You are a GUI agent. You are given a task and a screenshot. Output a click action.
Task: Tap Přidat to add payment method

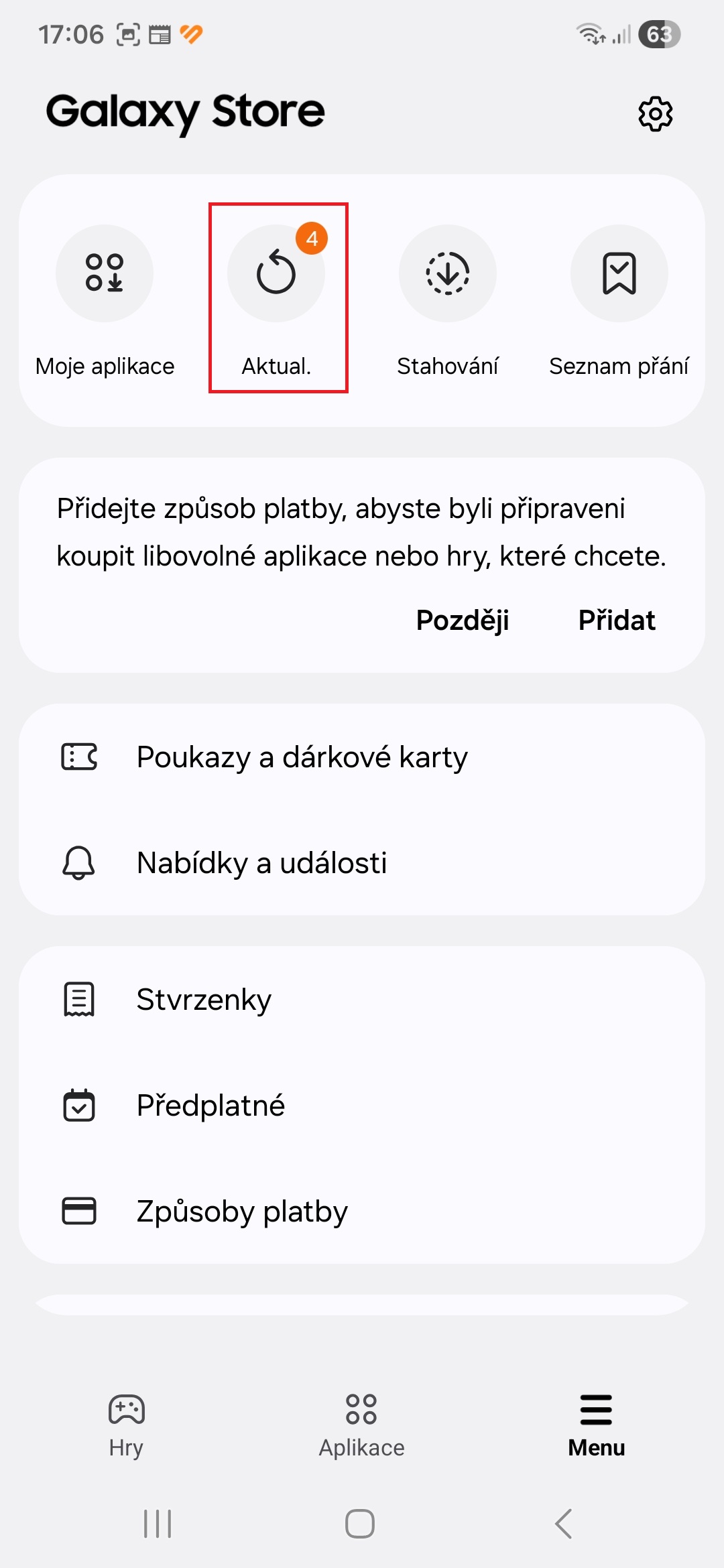click(616, 620)
